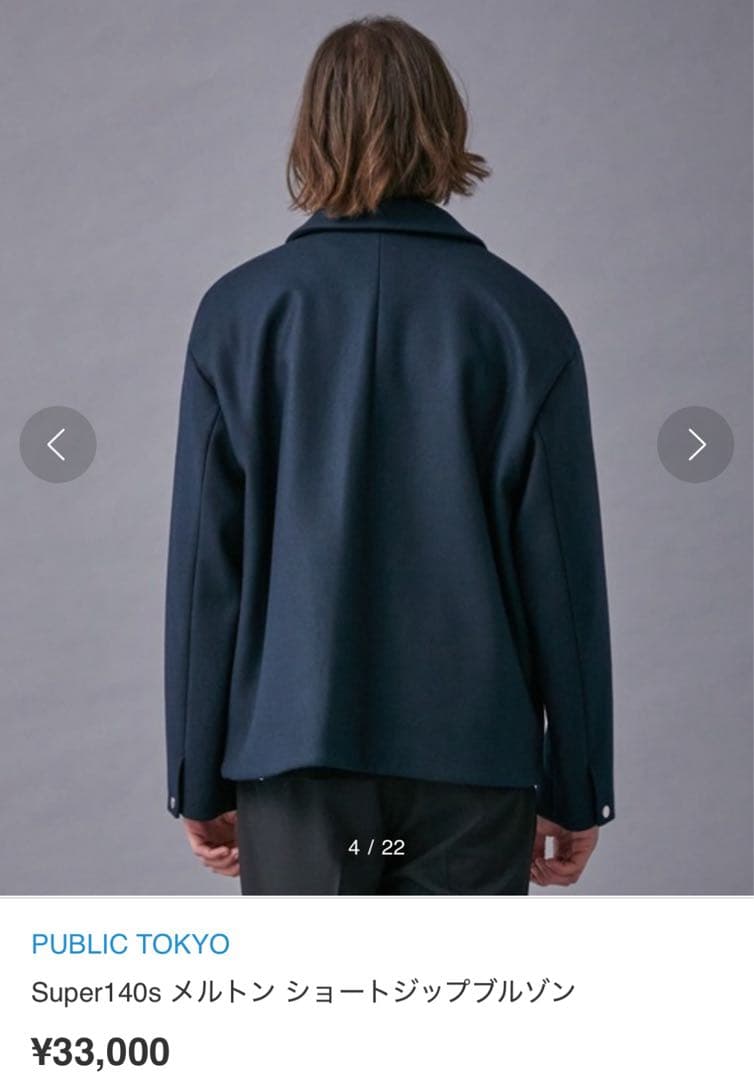
Task: Go to the previous product photo
Action: 58,444
